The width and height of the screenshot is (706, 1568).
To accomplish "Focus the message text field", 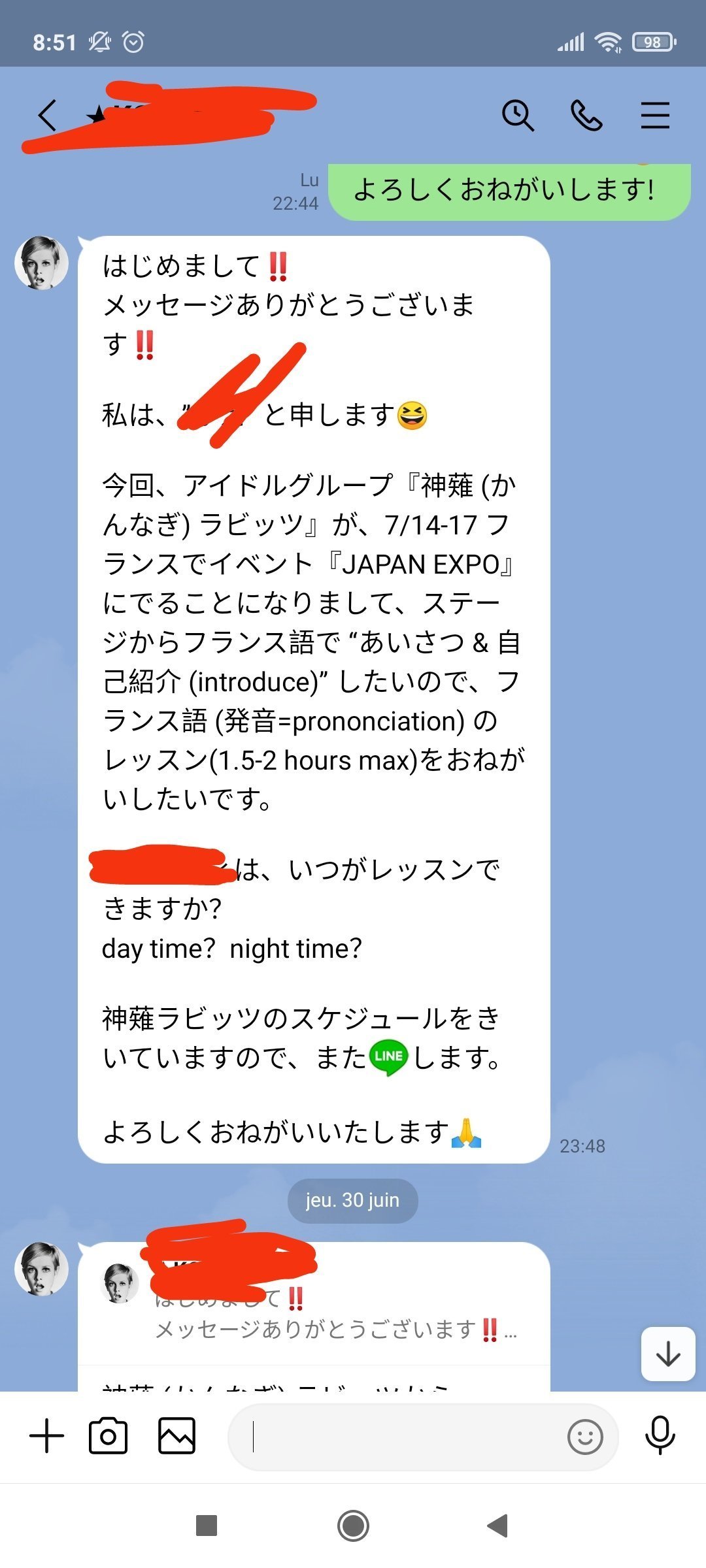I will (x=399, y=1437).
